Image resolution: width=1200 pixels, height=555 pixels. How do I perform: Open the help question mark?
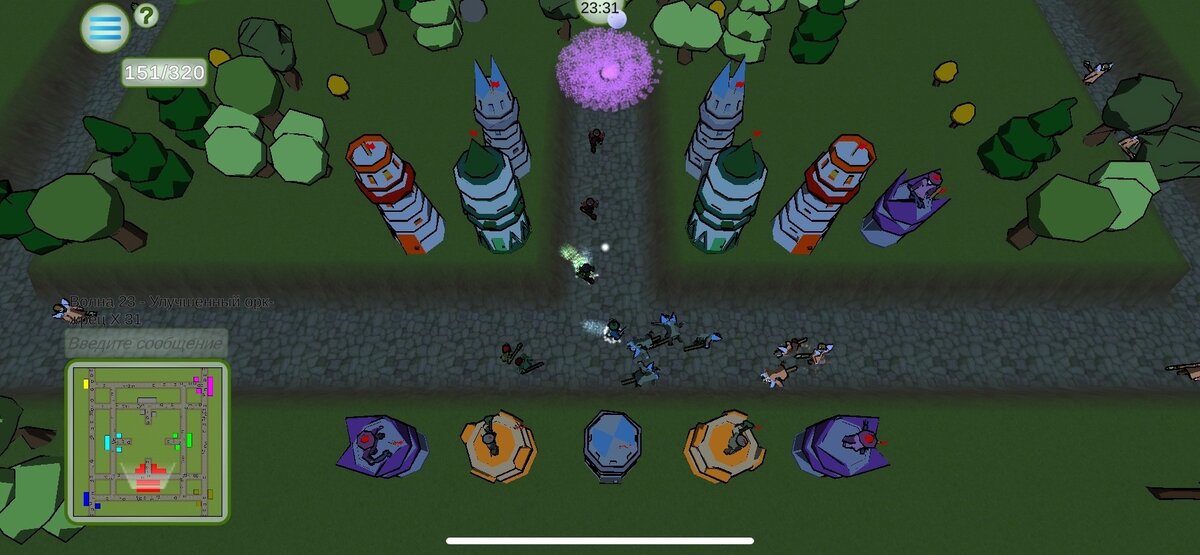[146, 15]
